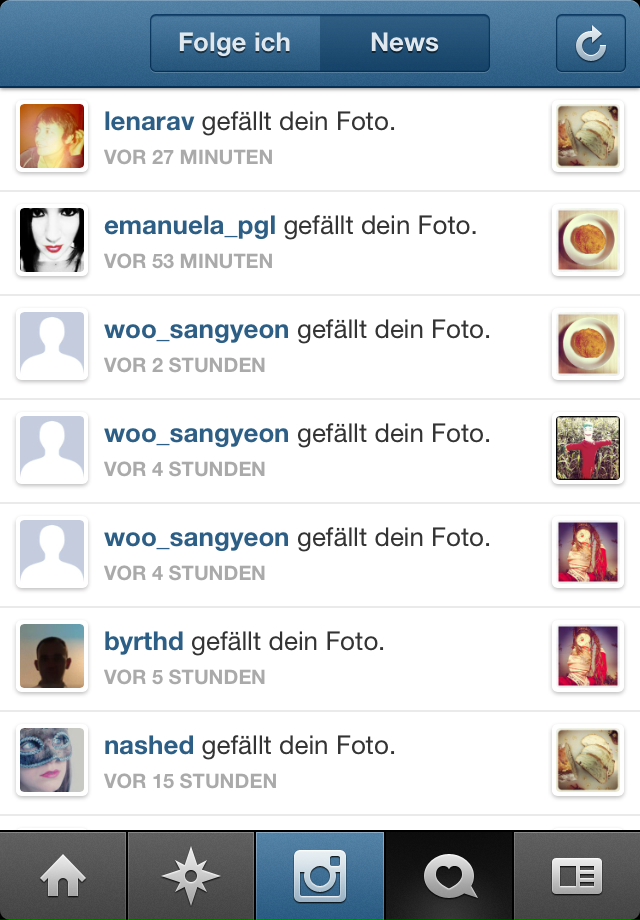
Task: Go to the home feed tab
Action: [x=63, y=877]
